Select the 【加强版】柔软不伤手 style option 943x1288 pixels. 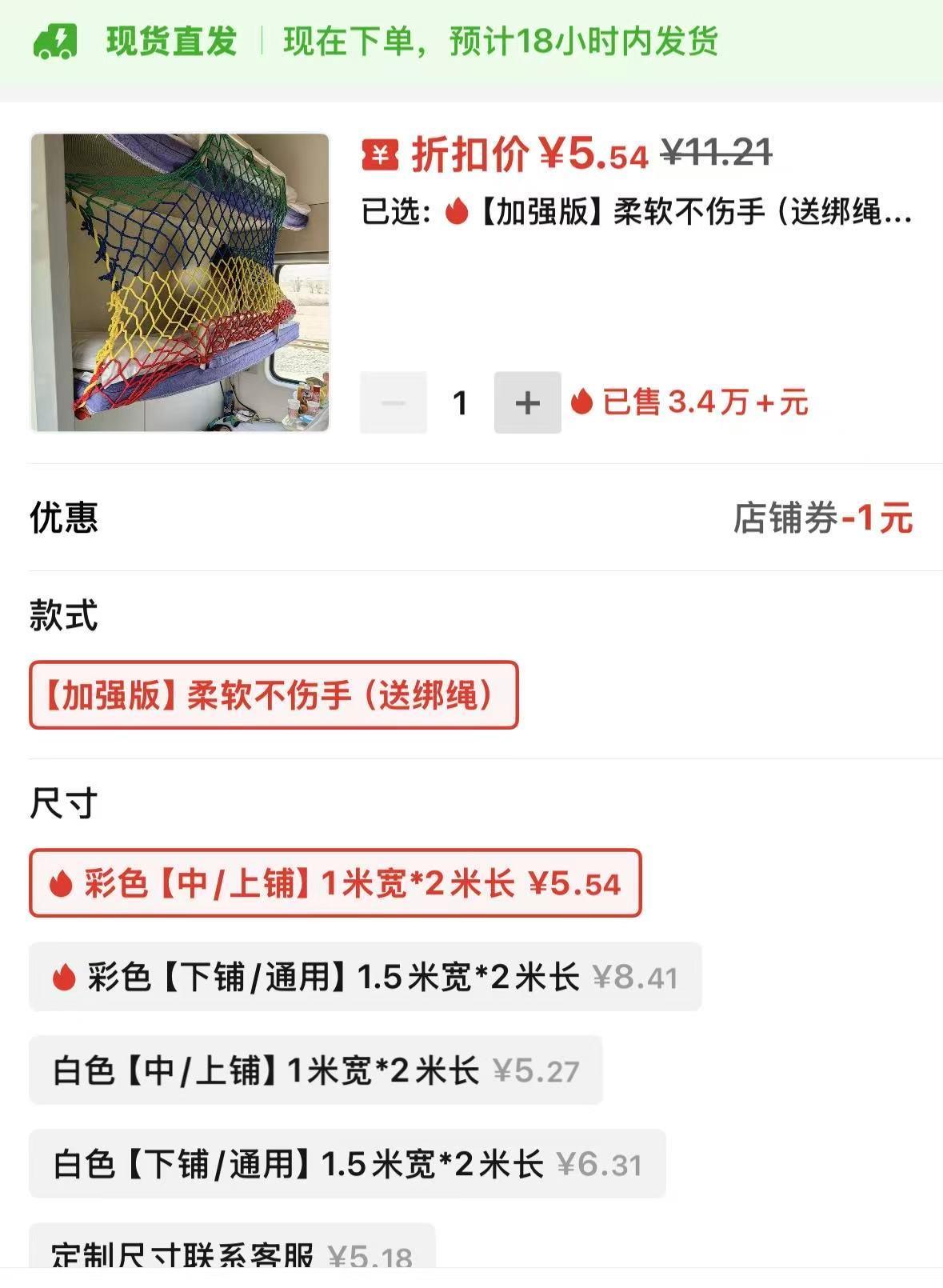tap(274, 694)
